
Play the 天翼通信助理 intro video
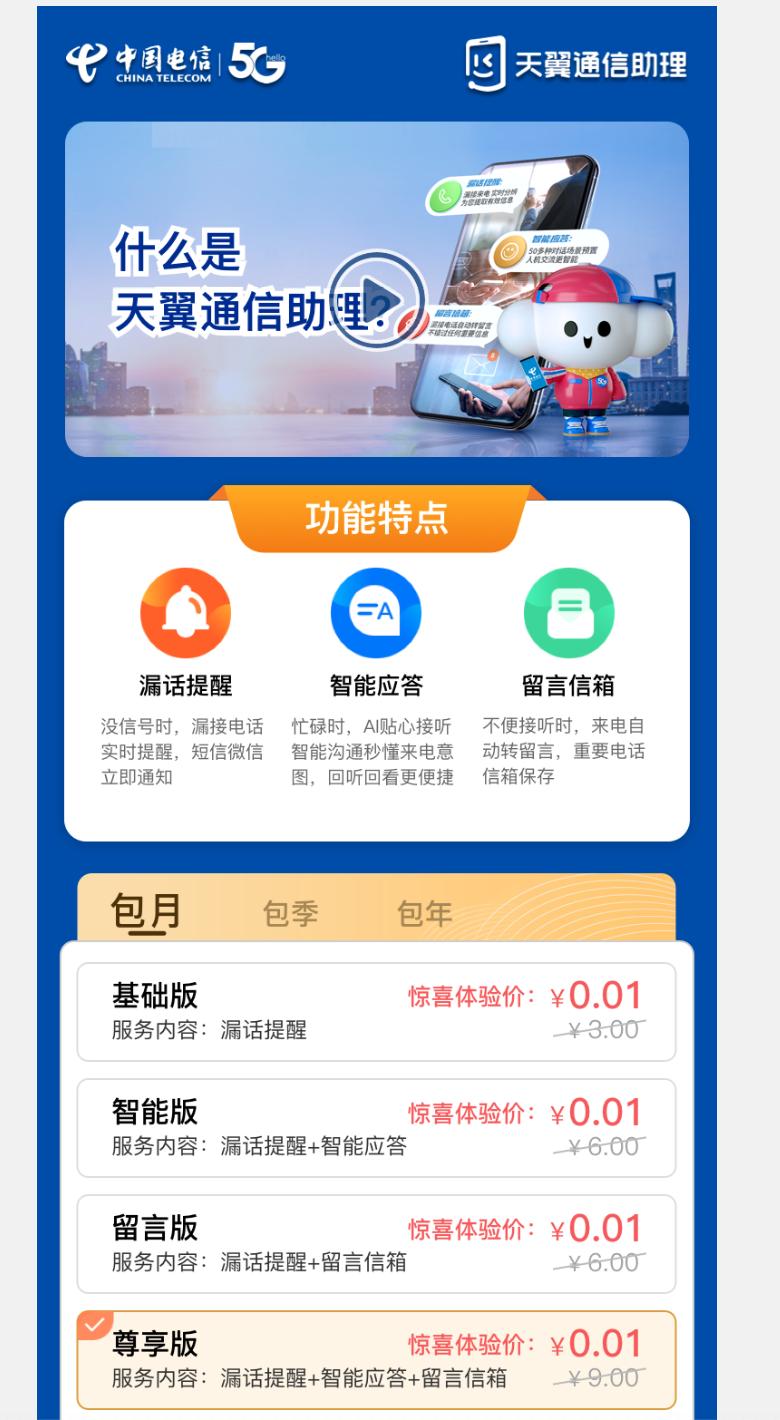tap(377, 299)
